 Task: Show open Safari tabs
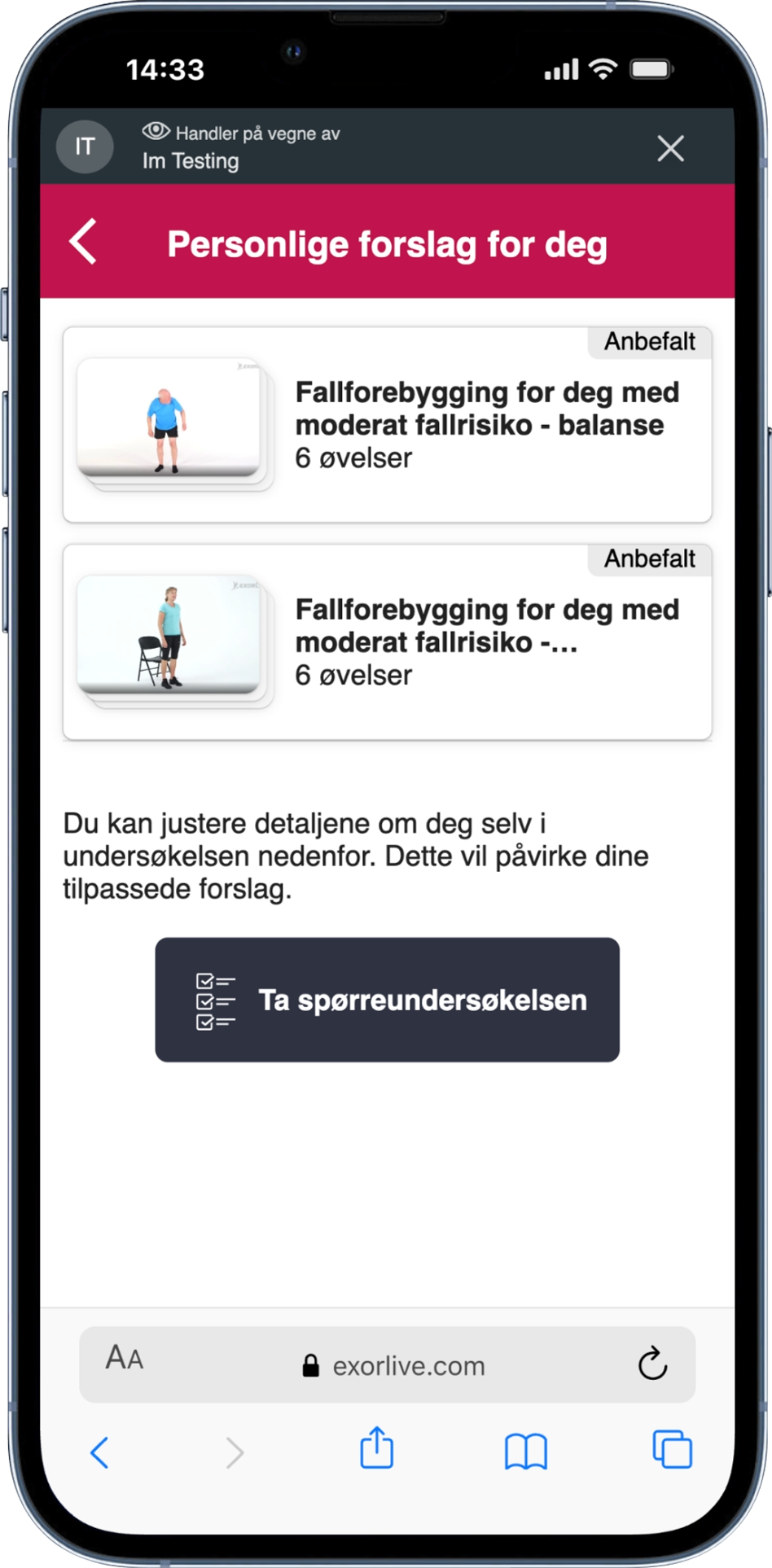pos(672,1450)
